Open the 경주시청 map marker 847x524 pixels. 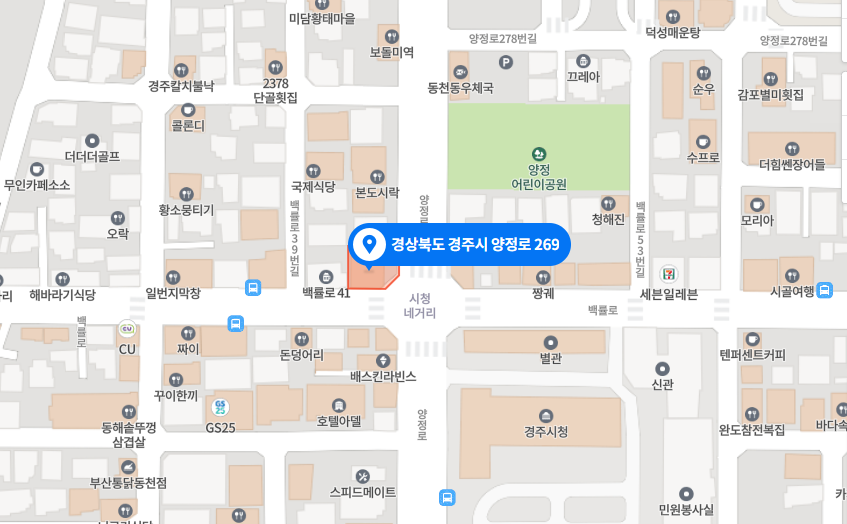coord(546,416)
